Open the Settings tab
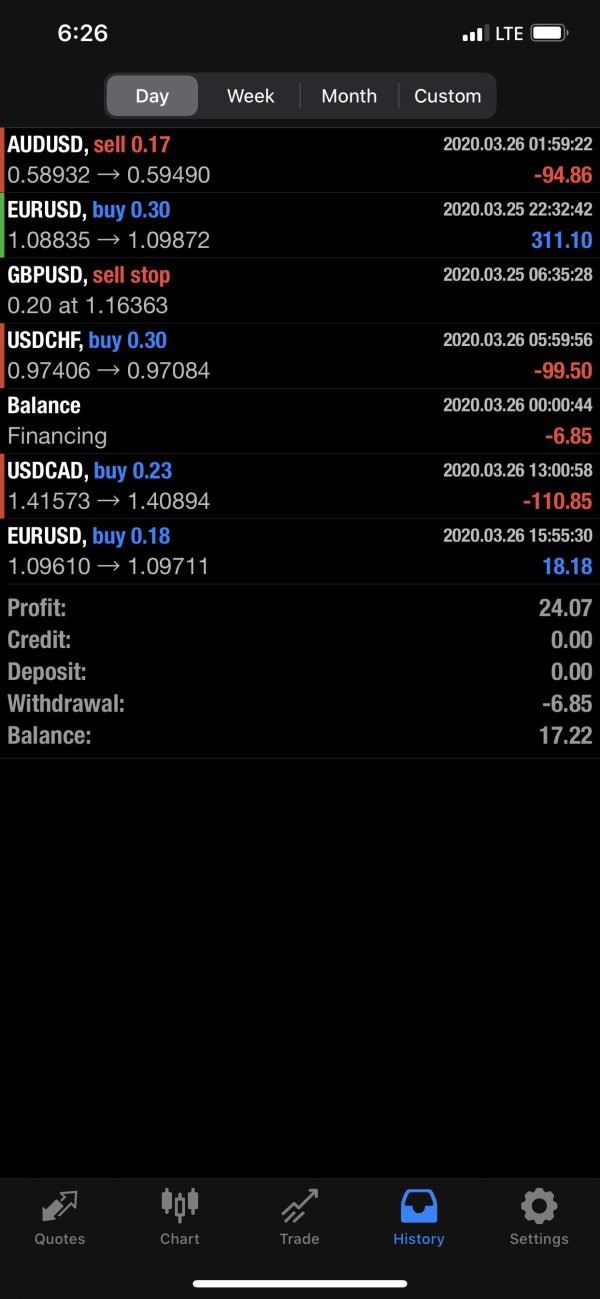Screen dimensions: 600x1299 pyautogui.click(x=539, y=1218)
